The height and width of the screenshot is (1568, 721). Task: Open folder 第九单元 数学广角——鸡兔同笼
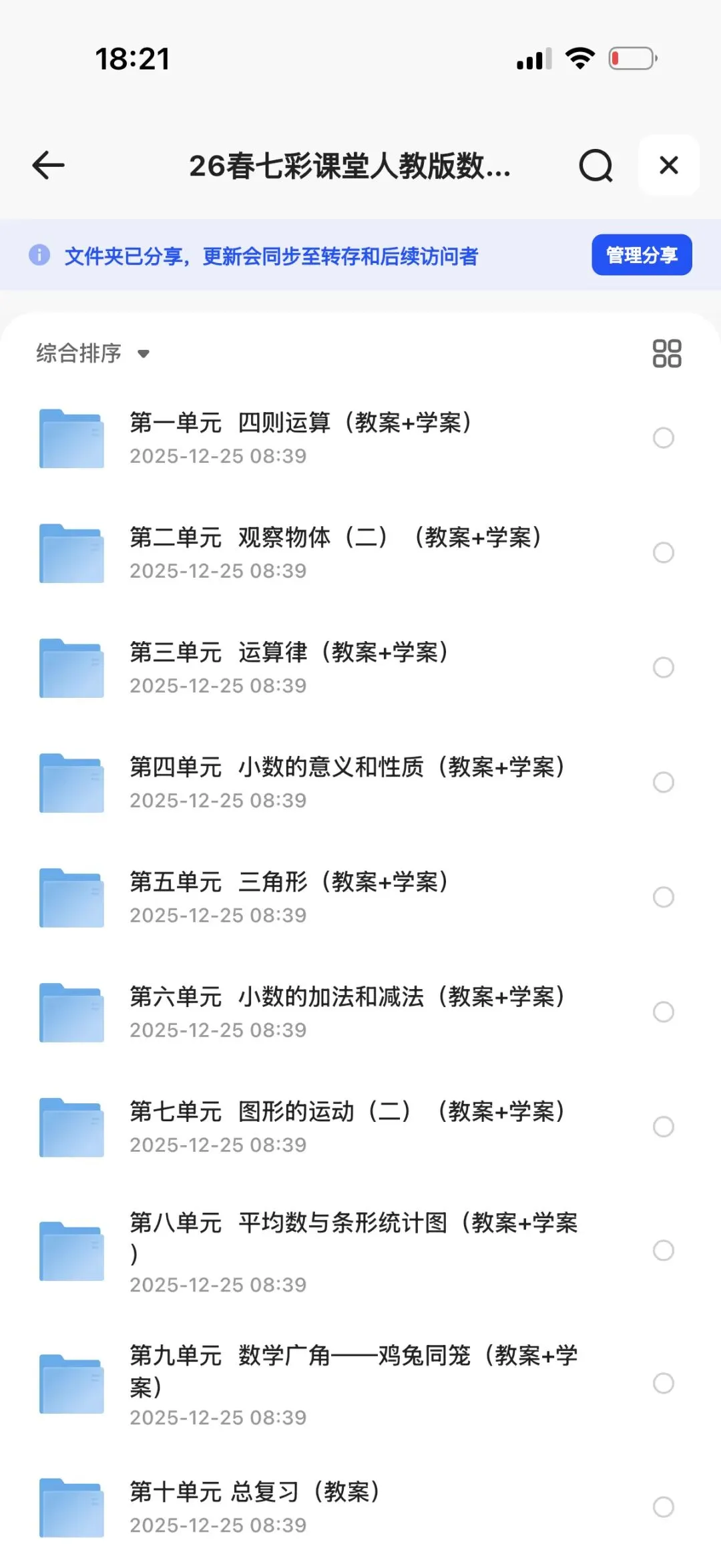point(354,1383)
